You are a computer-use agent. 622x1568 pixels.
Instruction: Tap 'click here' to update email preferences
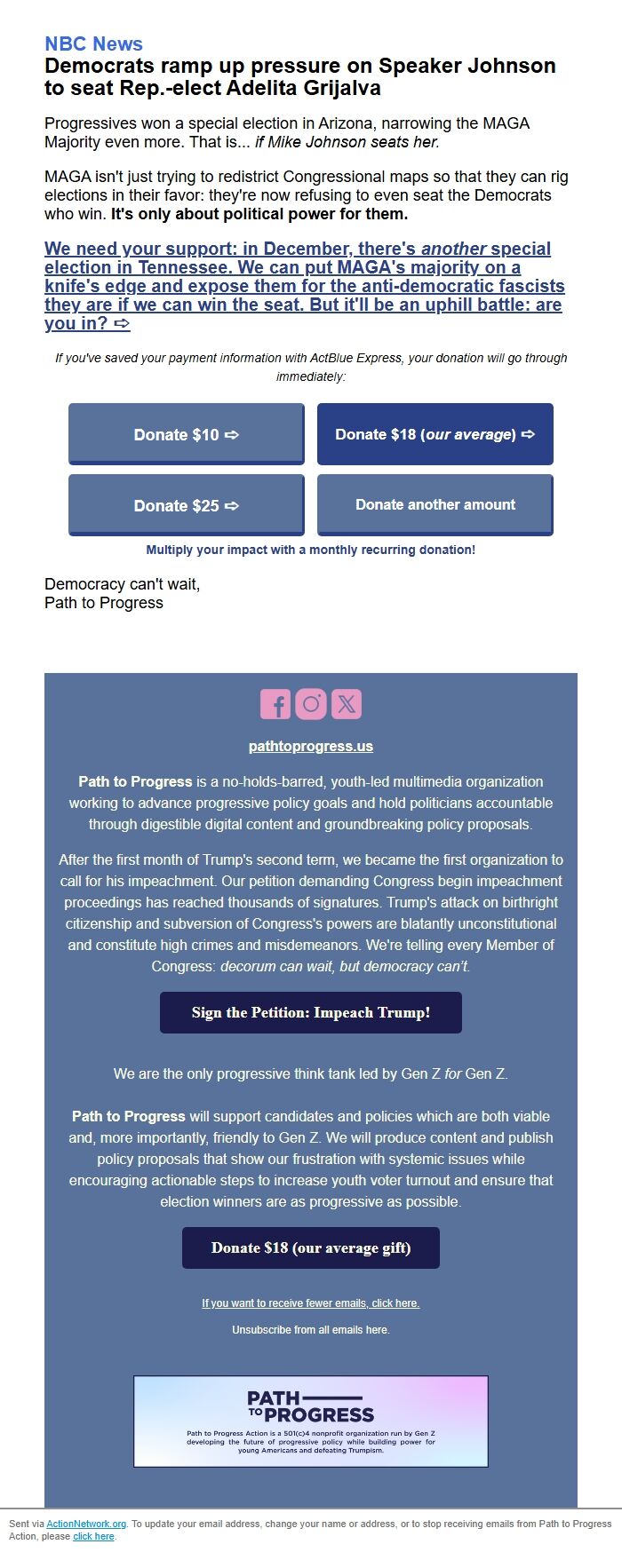[93, 1536]
